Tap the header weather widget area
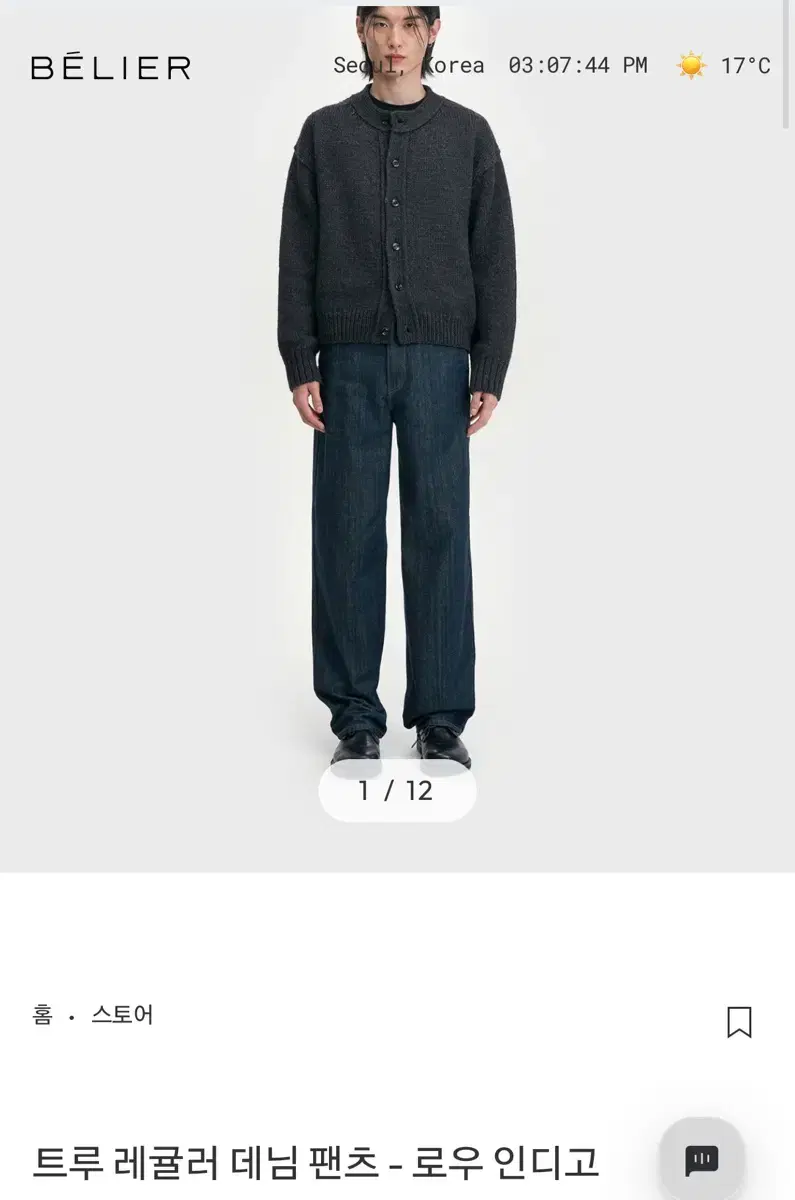 [x=720, y=64]
